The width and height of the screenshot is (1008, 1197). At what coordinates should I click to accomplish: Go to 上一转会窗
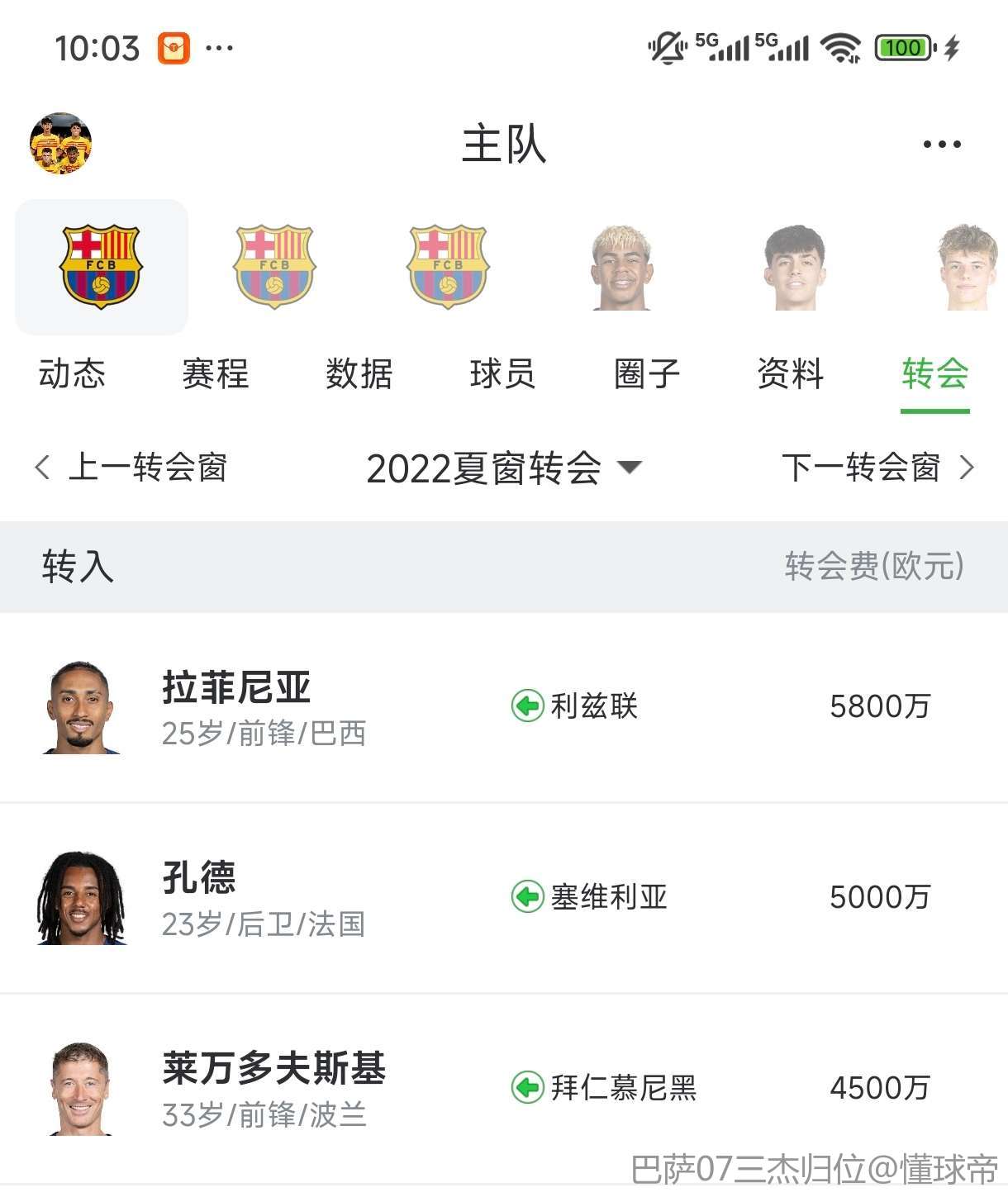click(x=132, y=468)
